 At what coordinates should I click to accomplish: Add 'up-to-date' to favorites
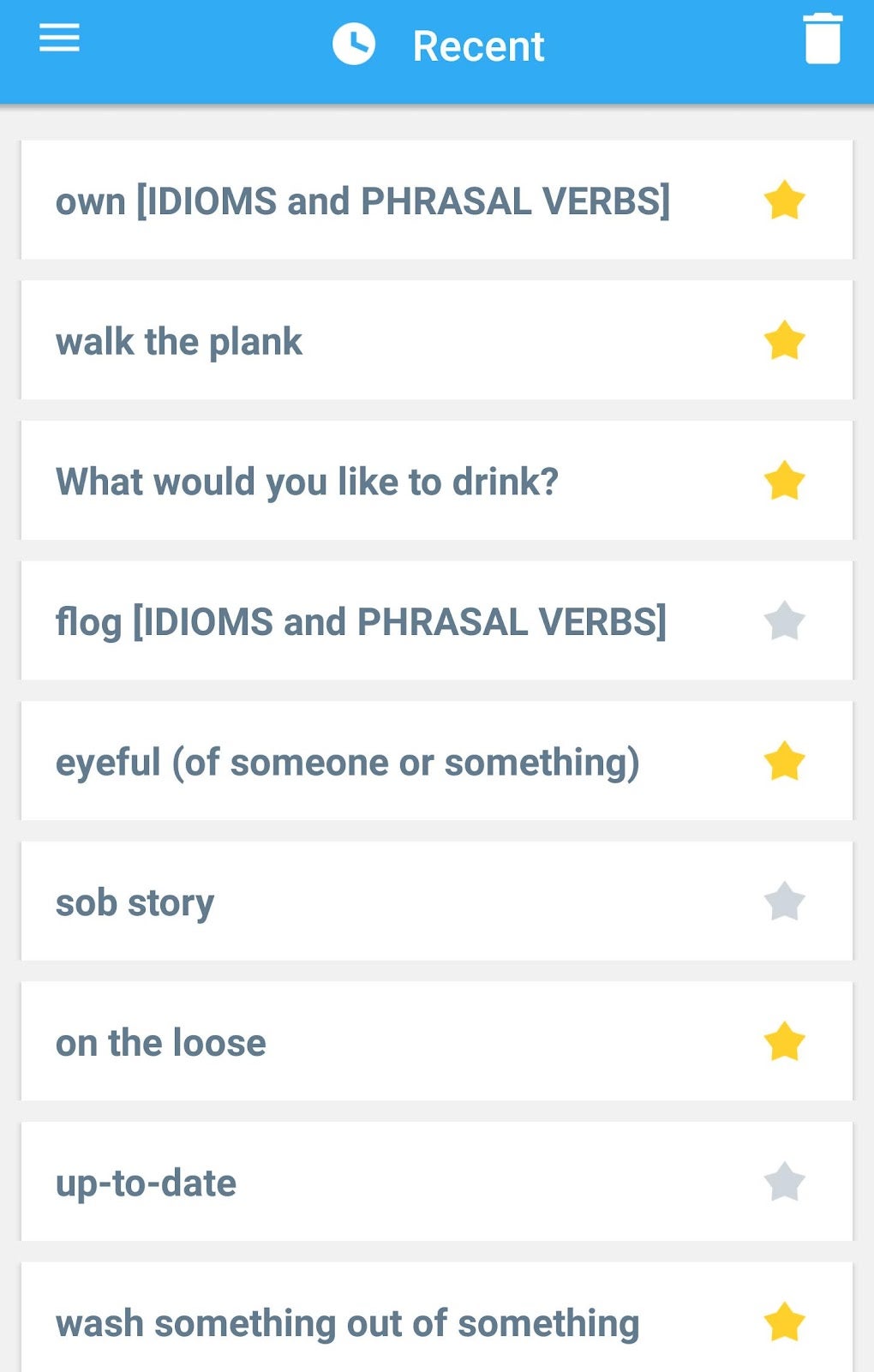point(784,1183)
